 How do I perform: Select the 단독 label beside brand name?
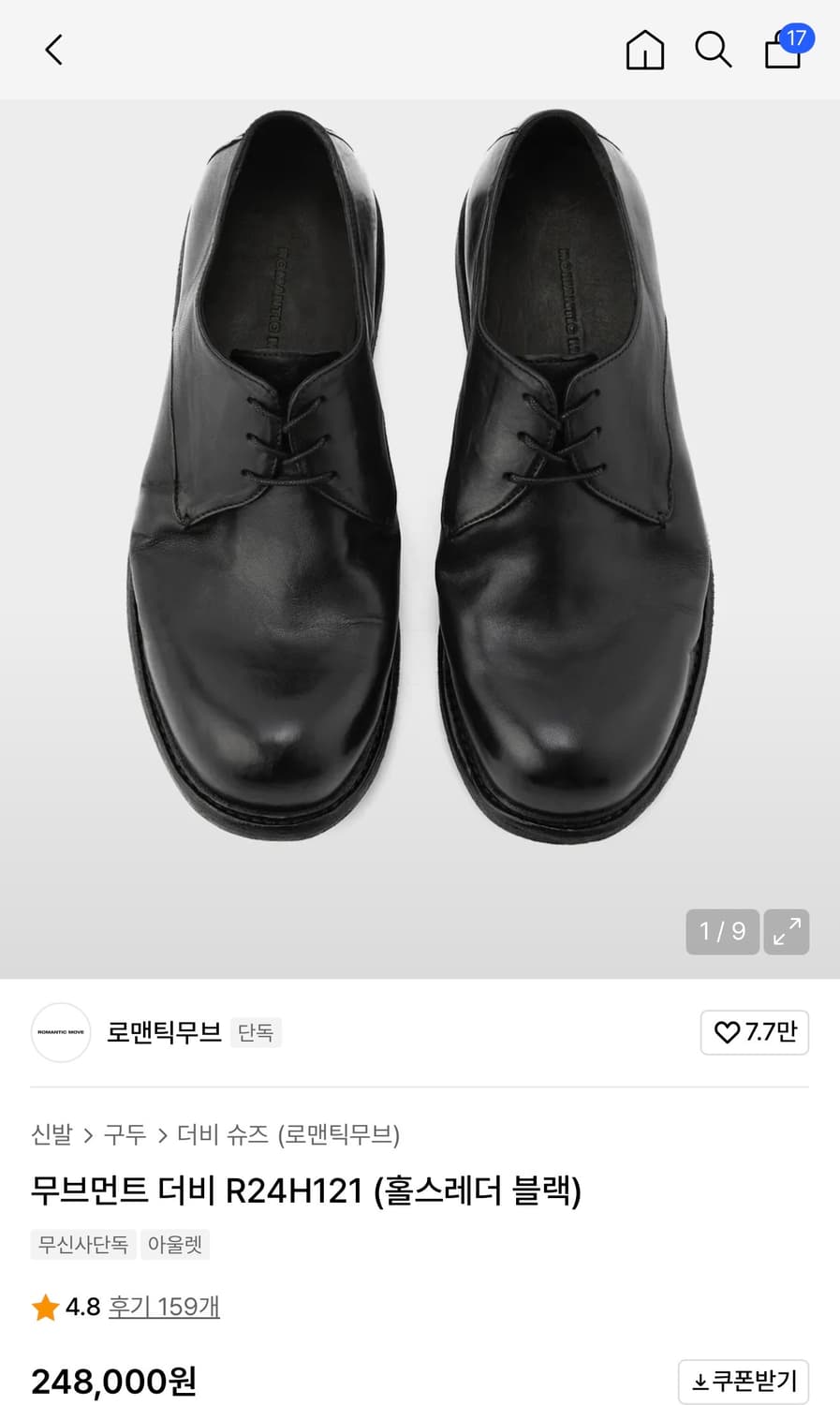click(x=255, y=1032)
